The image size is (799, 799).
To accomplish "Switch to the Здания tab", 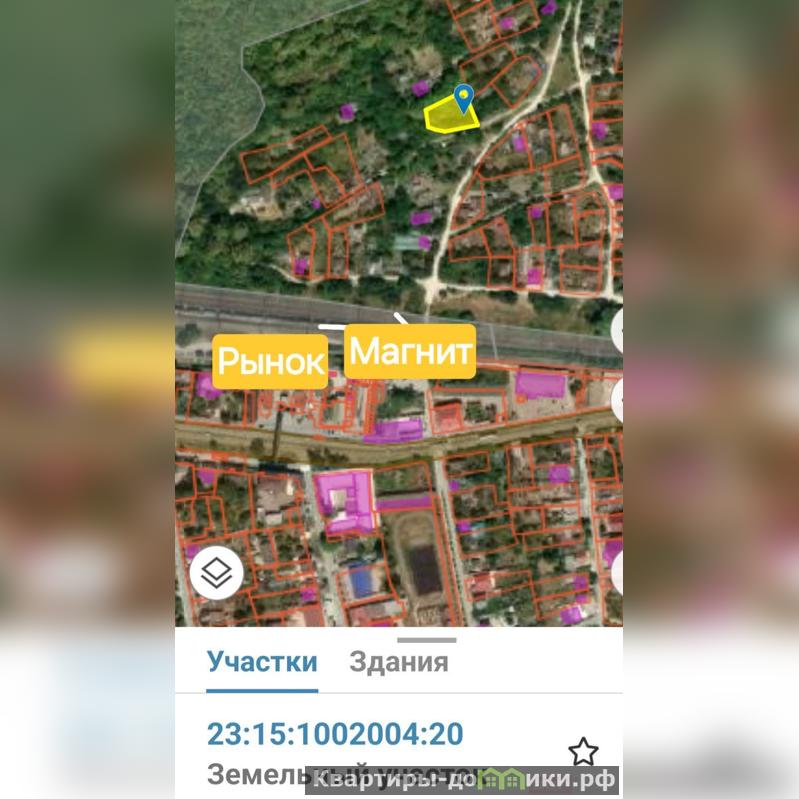I will point(398,662).
